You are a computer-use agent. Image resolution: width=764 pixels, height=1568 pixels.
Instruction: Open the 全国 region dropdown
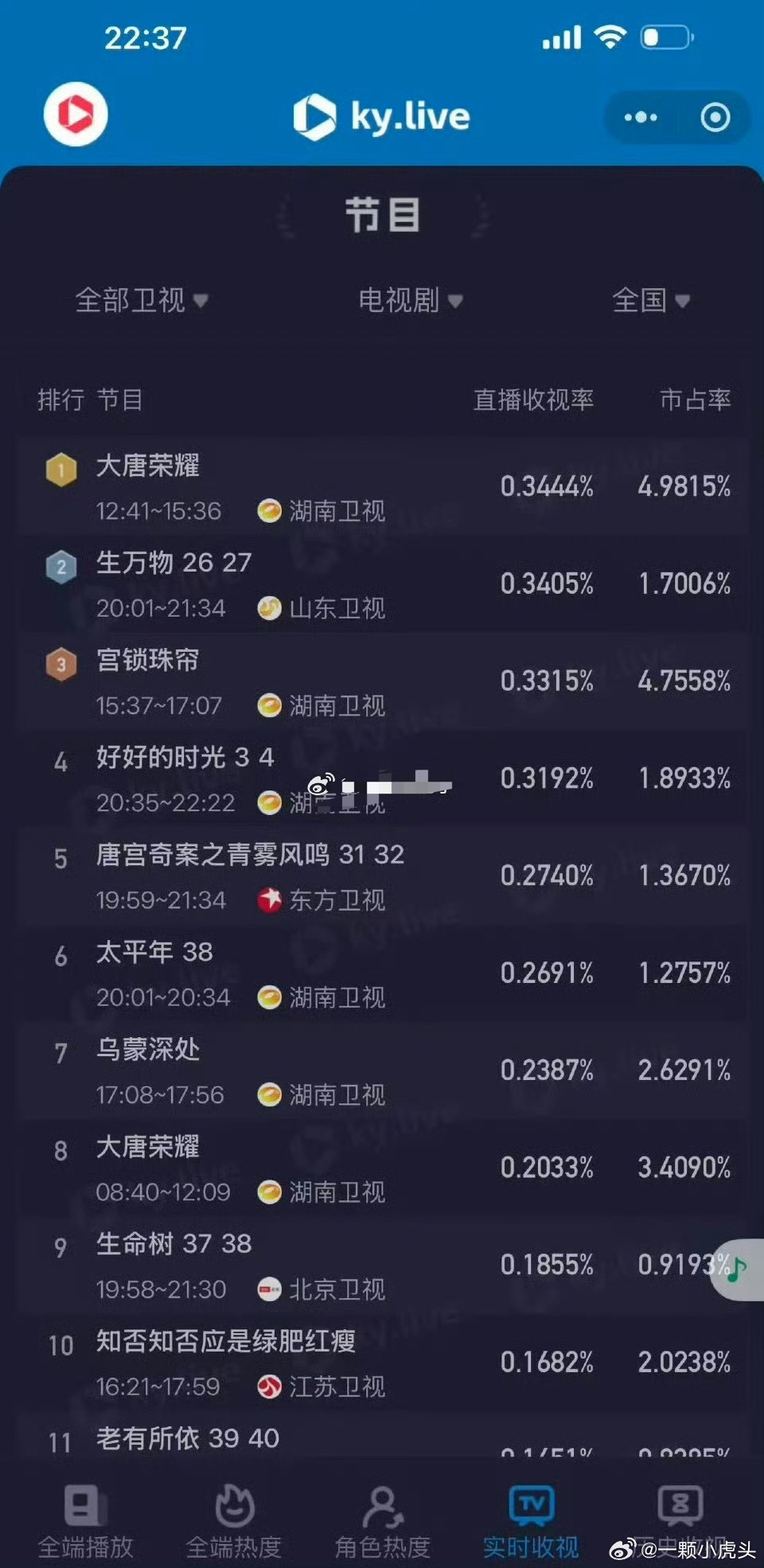pyautogui.click(x=649, y=300)
